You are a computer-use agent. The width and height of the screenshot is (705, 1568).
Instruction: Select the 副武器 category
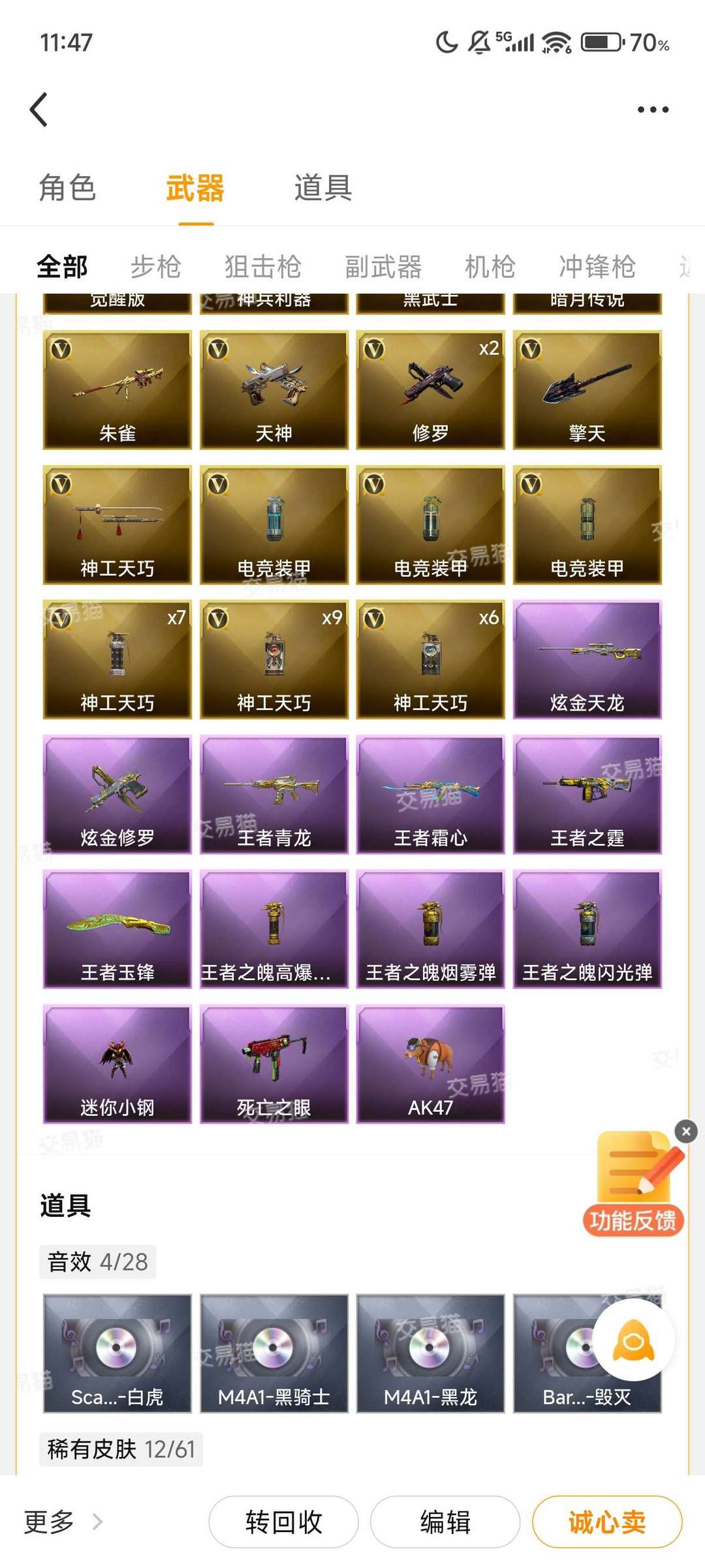click(383, 267)
